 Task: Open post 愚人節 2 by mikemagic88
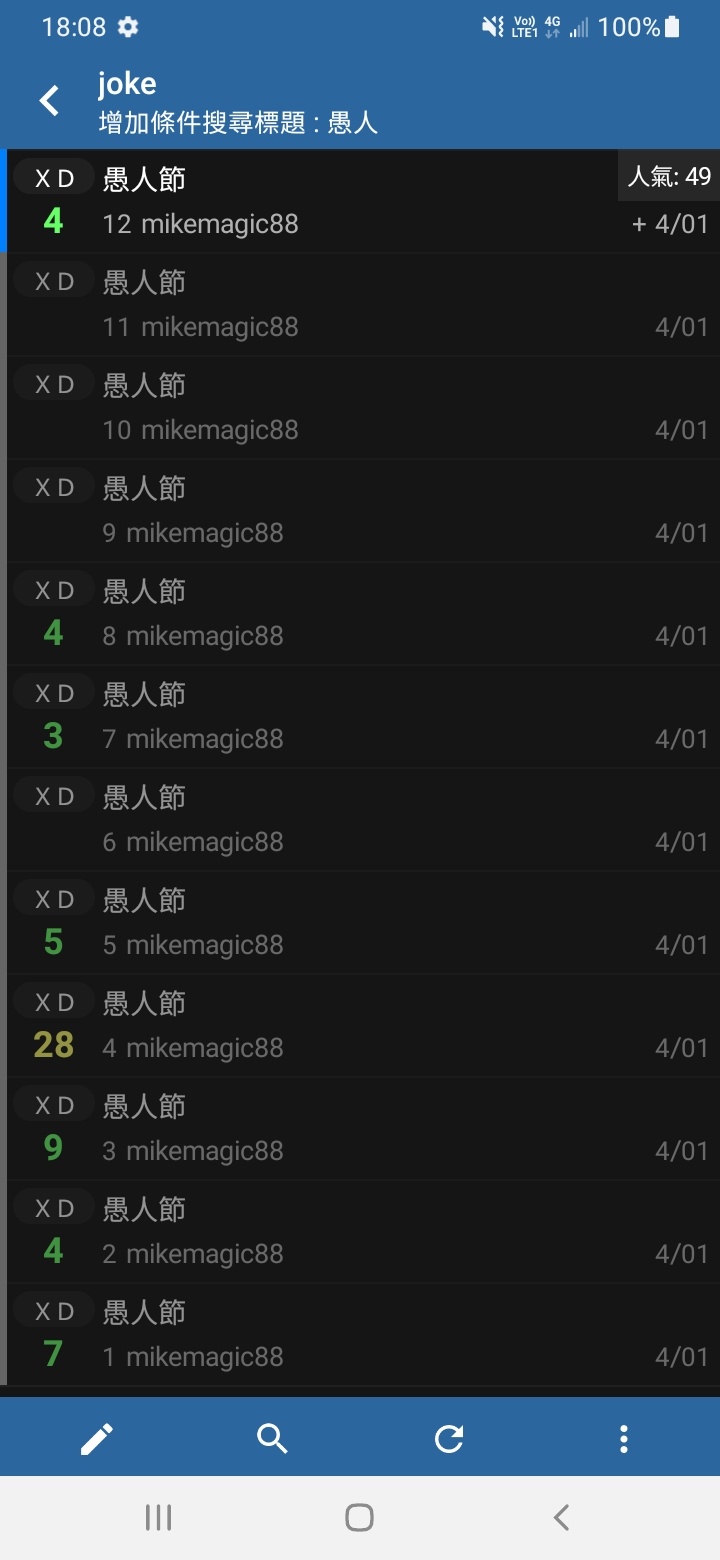pos(360,1231)
